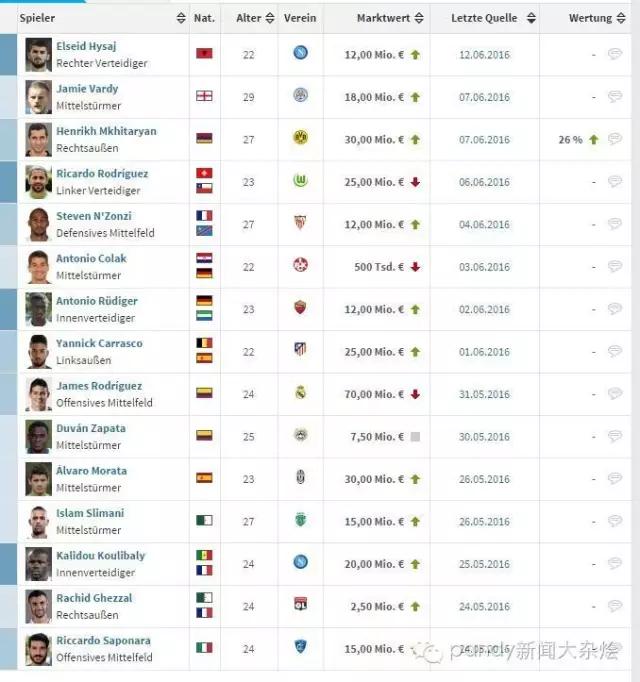The width and height of the screenshot is (640, 682).
Task: Select Steven N'Zonzi's name link
Action: 94,216
